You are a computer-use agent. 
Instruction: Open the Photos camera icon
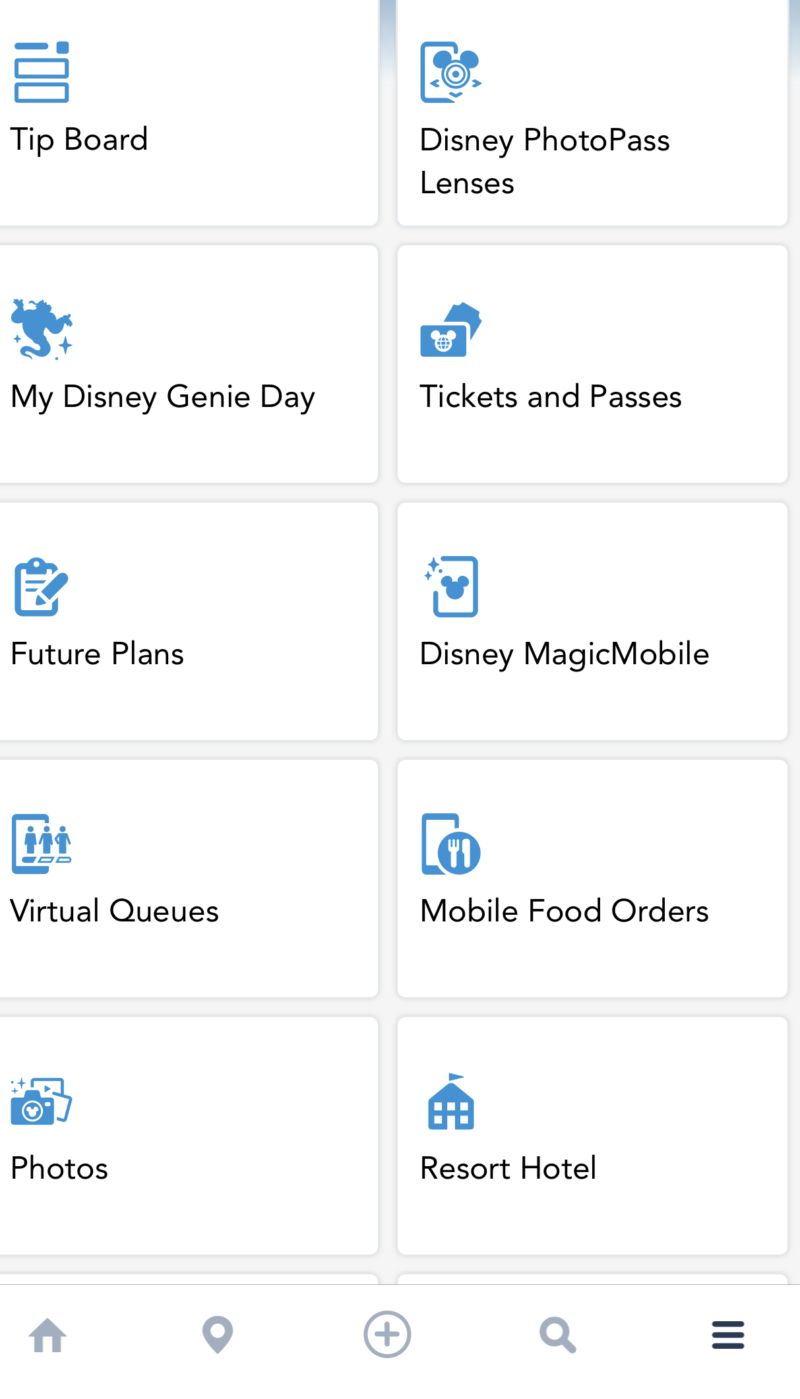click(42, 1100)
